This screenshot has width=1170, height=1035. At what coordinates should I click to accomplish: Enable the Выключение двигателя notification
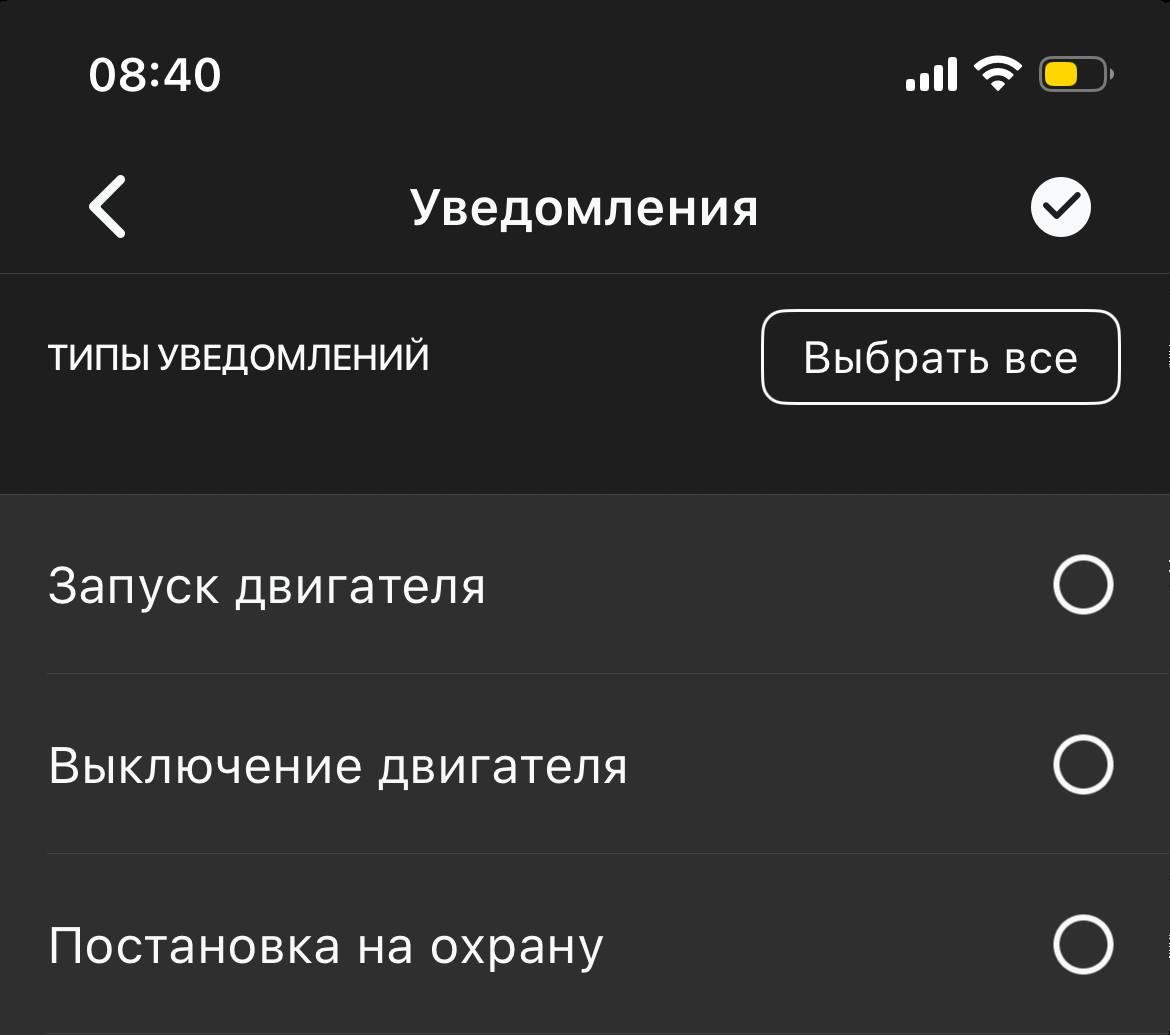(x=1082, y=765)
